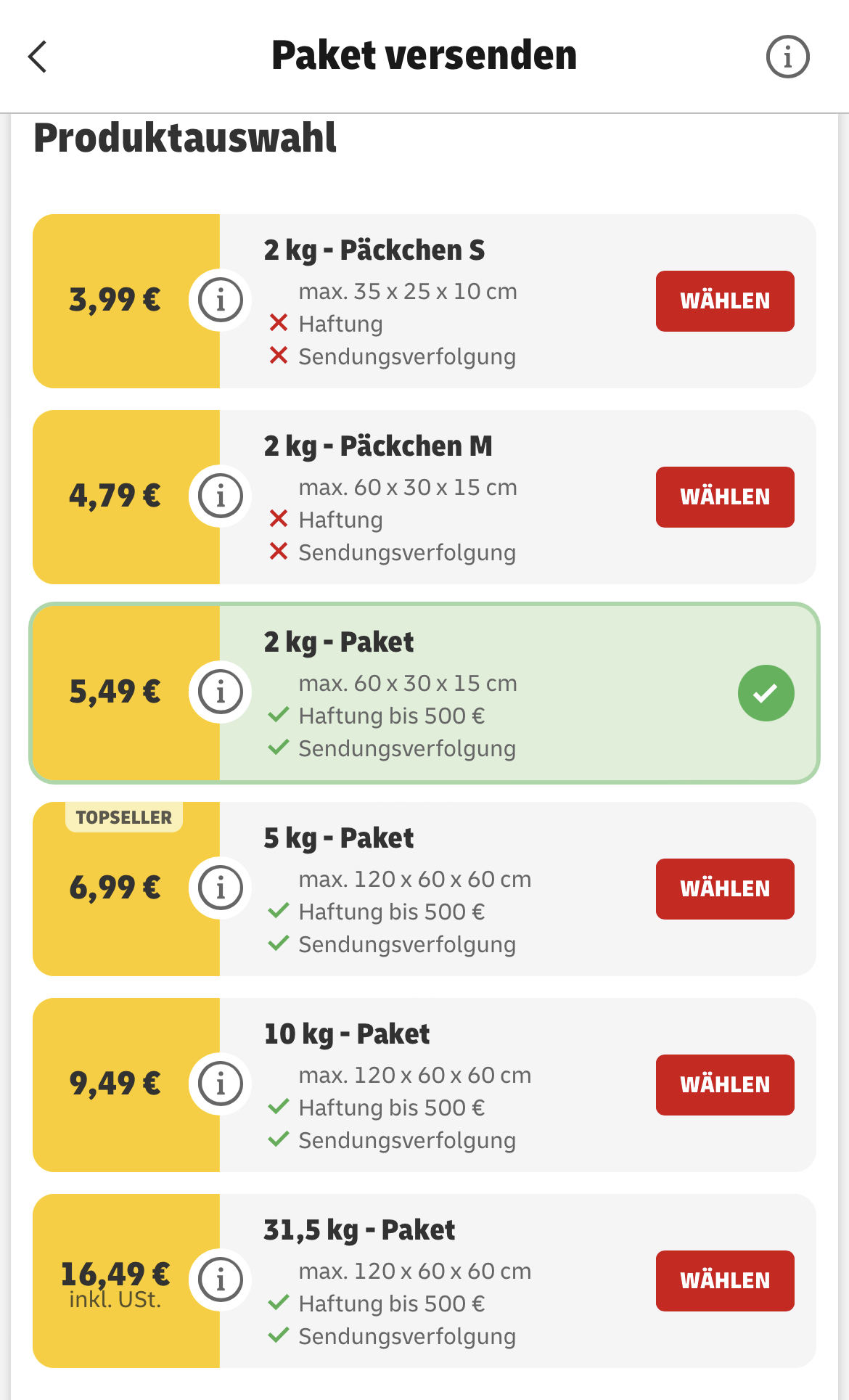Show info for the 6,99 € 5 kg Paket
This screenshot has width=849, height=1400.
pos(221,888)
